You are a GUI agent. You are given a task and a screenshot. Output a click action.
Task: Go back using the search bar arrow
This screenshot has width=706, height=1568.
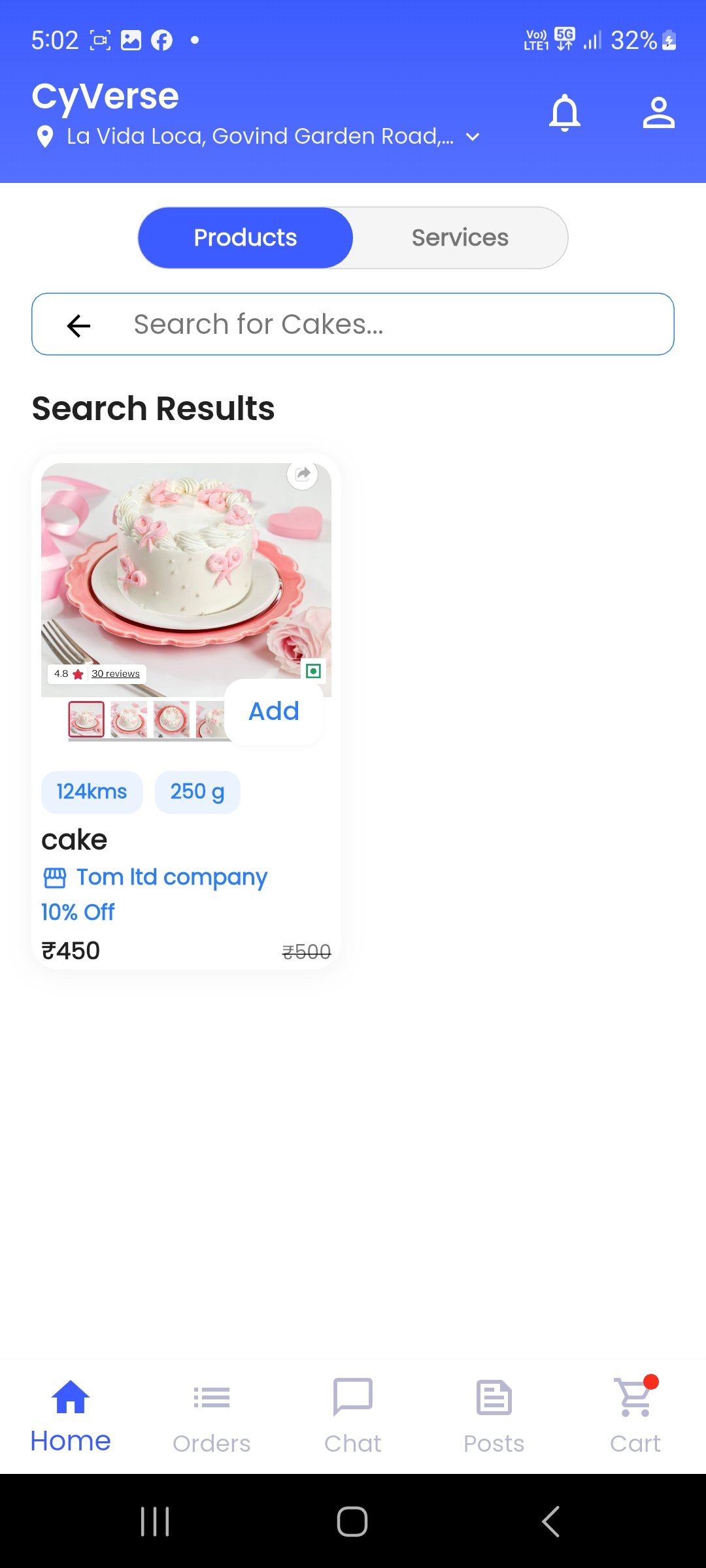click(x=79, y=325)
